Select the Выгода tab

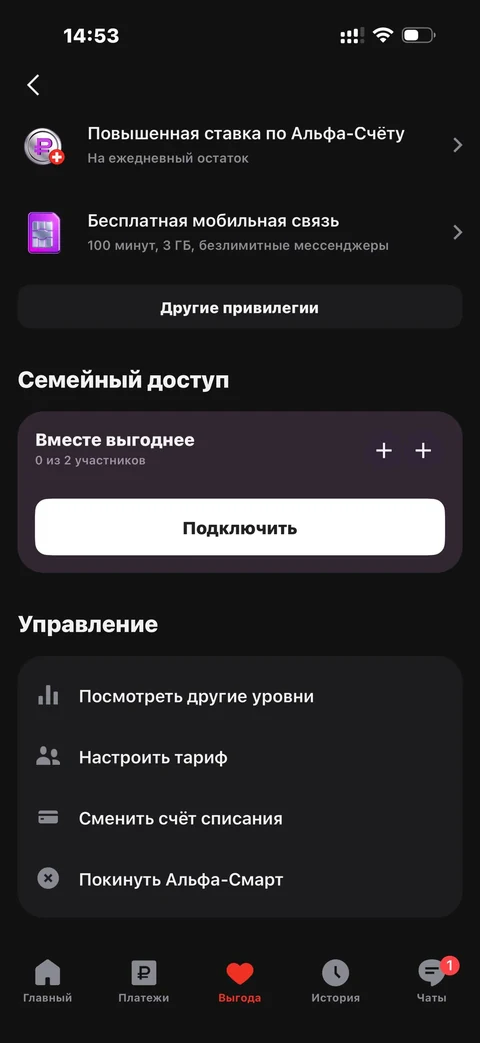(240, 982)
